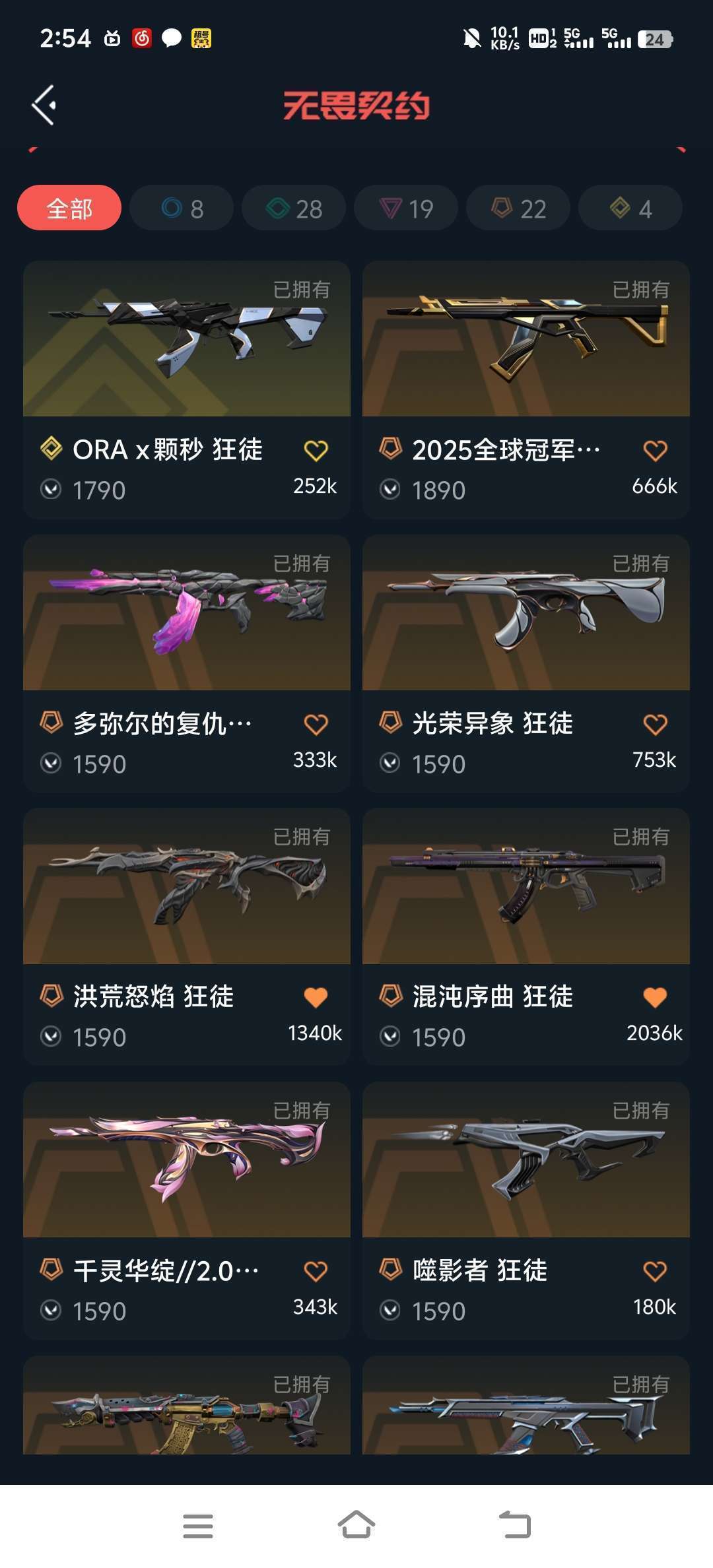Unfavorite the 洪荒怒焰 狂徒 skin
This screenshot has height=1568, width=713.
click(316, 998)
